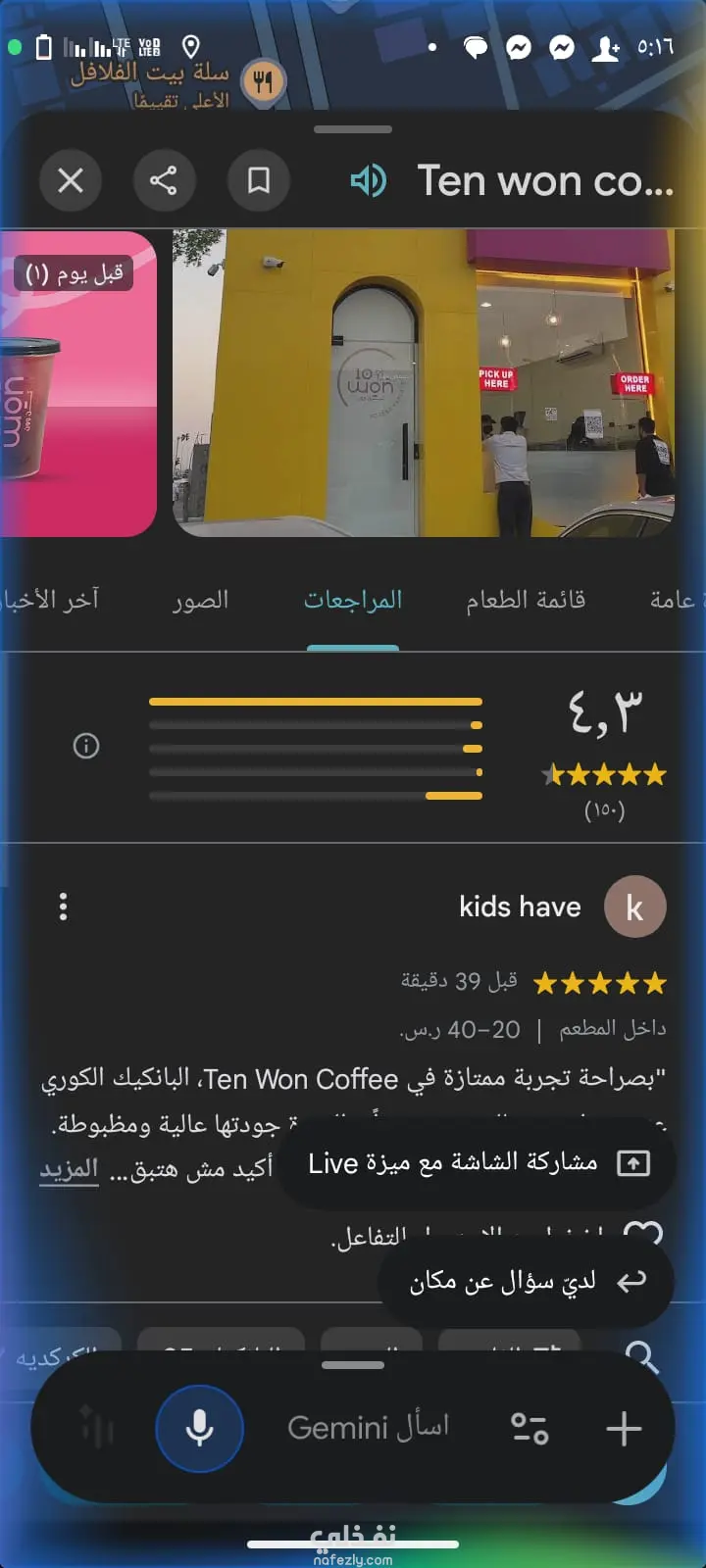View rating info icon

[86, 746]
